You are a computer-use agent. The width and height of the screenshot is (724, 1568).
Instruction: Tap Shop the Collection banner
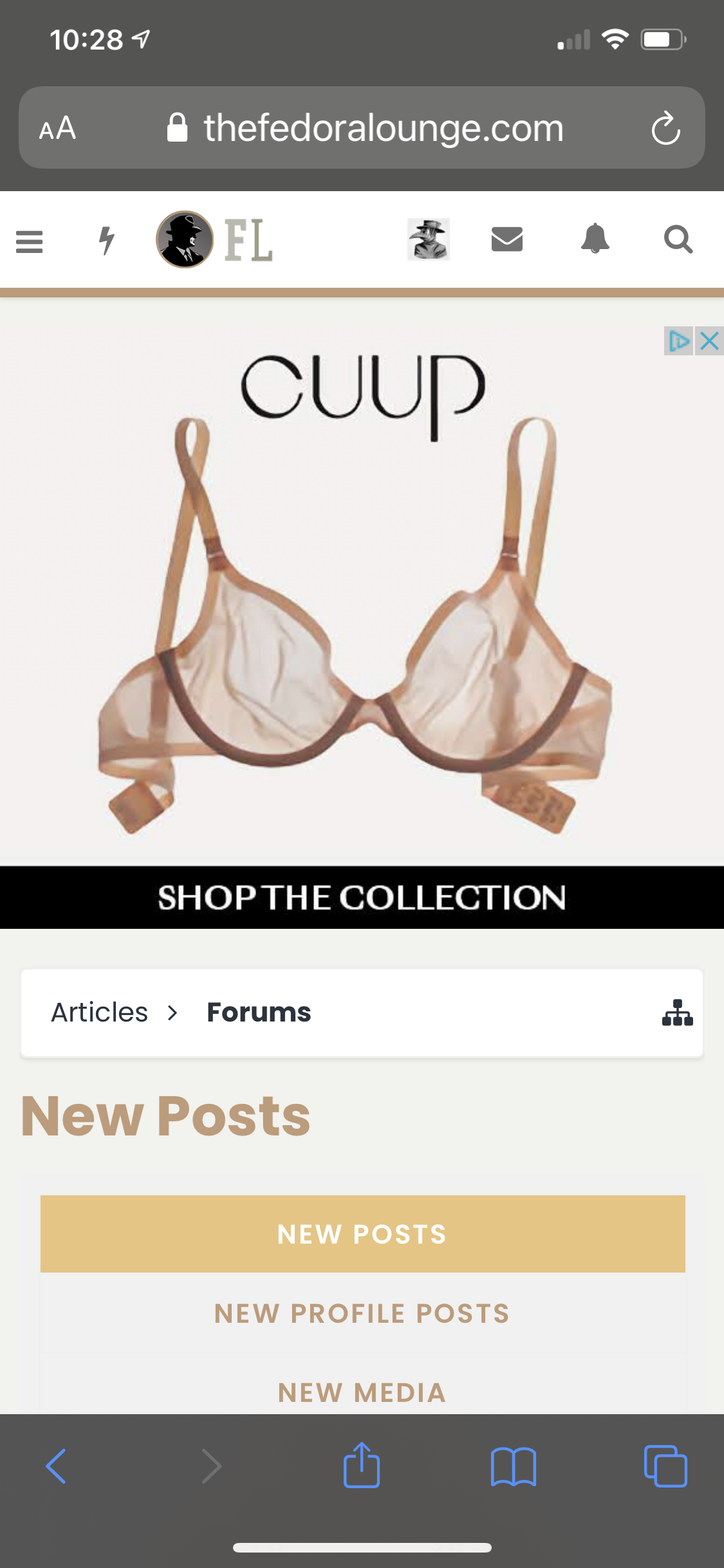tap(362, 897)
